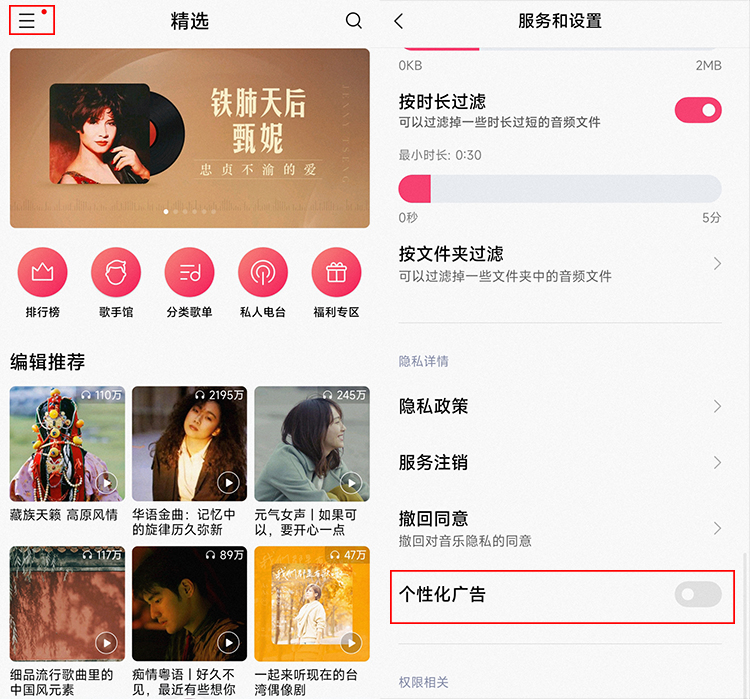Launch 私人电台 radio
Image resolution: width=750 pixels, height=699 pixels.
[263, 272]
